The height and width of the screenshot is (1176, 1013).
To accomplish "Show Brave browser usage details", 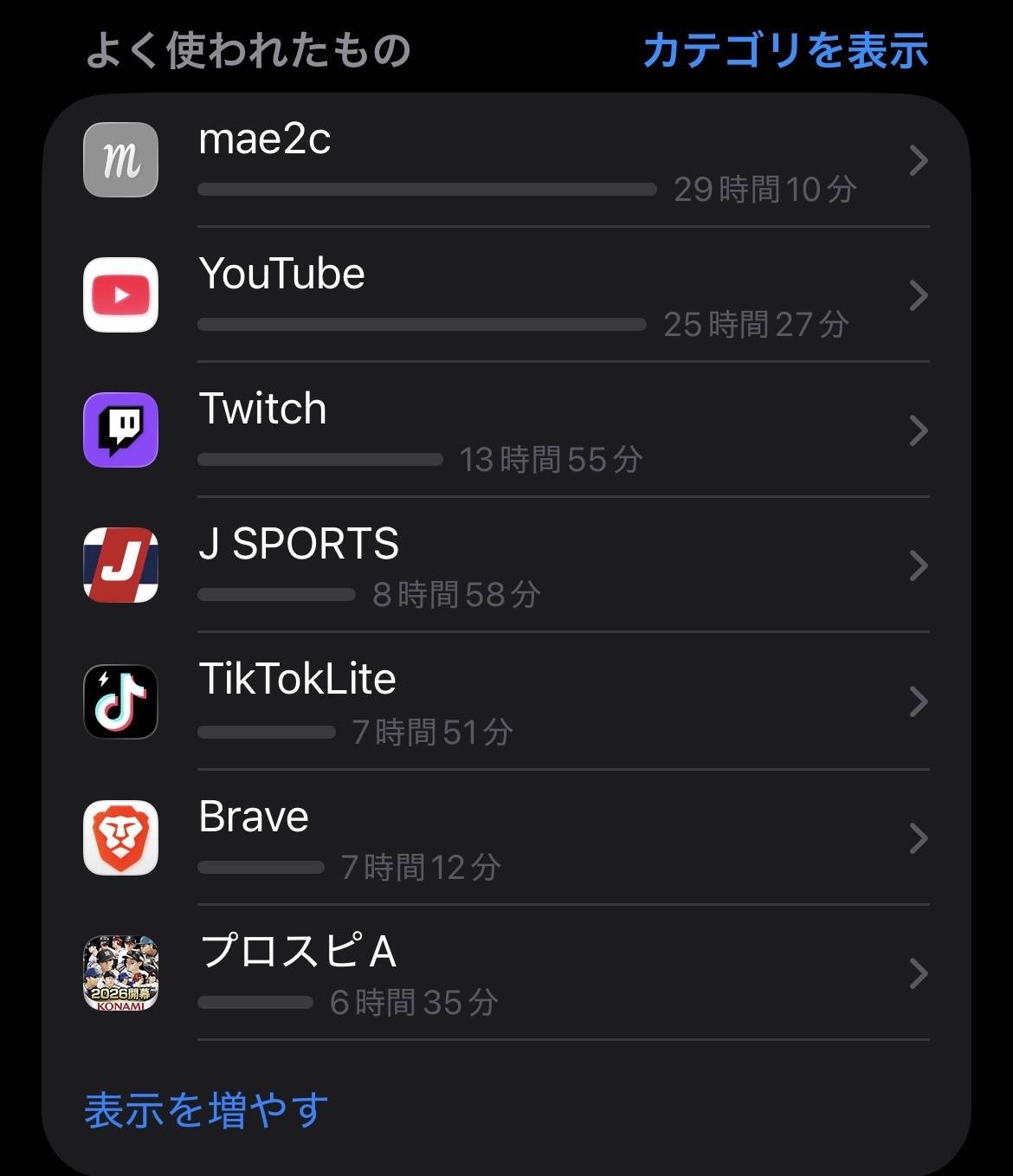I will pyautogui.click(x=506, y=838).
